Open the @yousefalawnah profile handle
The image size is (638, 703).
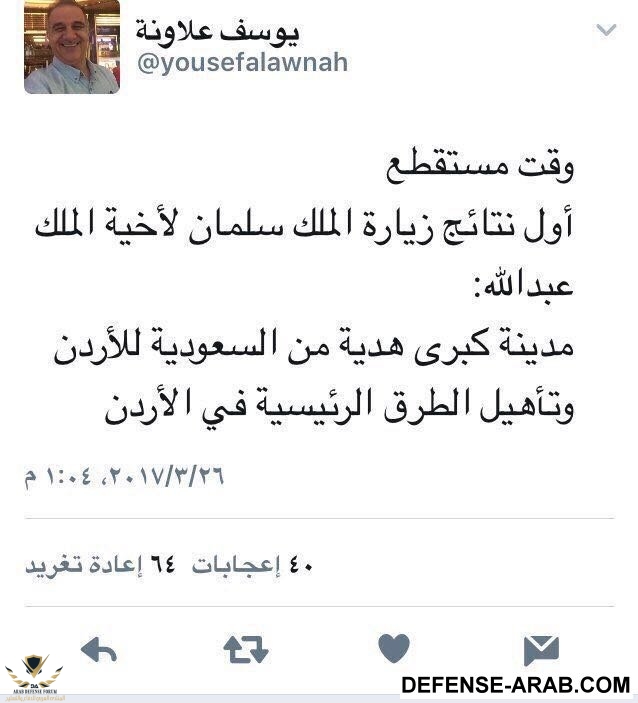(241, 64)
